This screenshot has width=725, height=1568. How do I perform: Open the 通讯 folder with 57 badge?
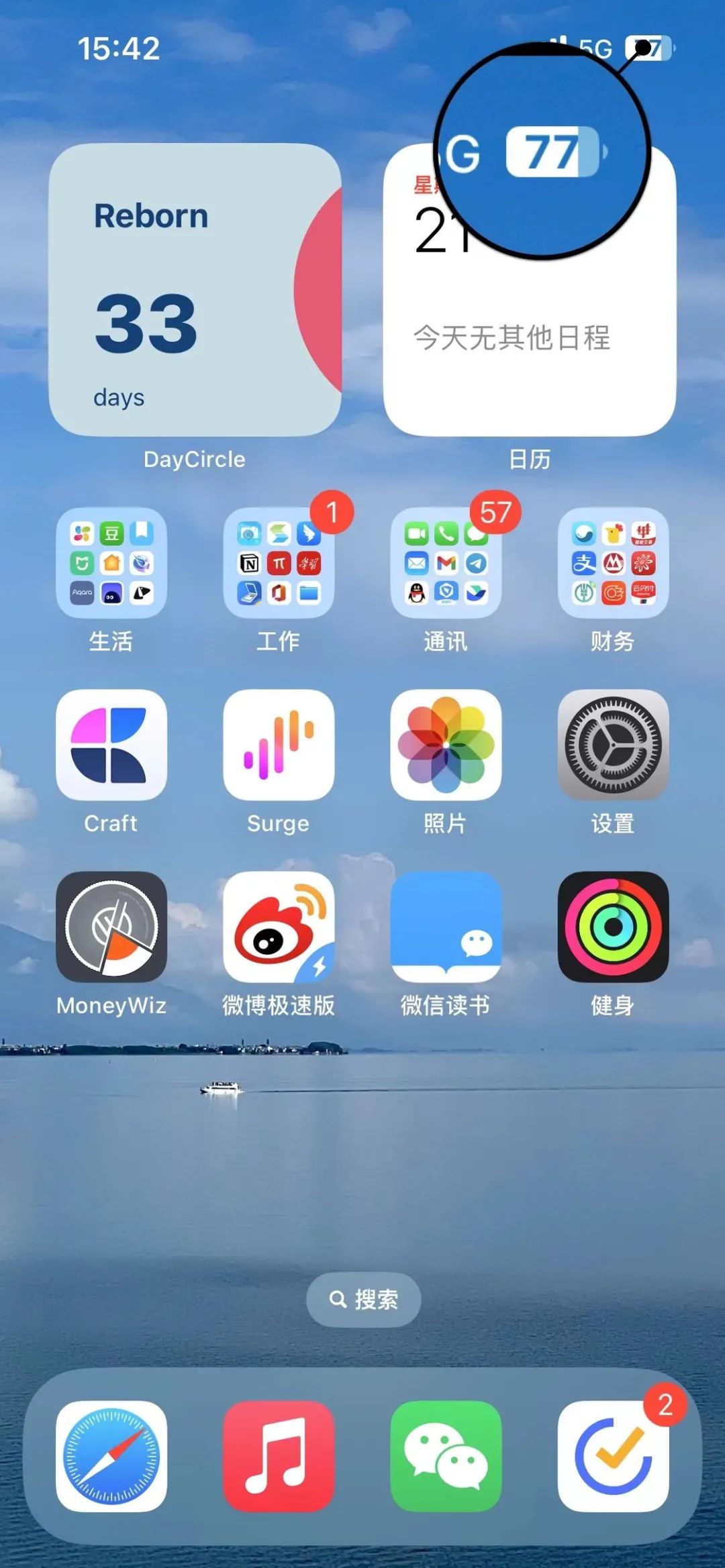(x=446, y=563)
